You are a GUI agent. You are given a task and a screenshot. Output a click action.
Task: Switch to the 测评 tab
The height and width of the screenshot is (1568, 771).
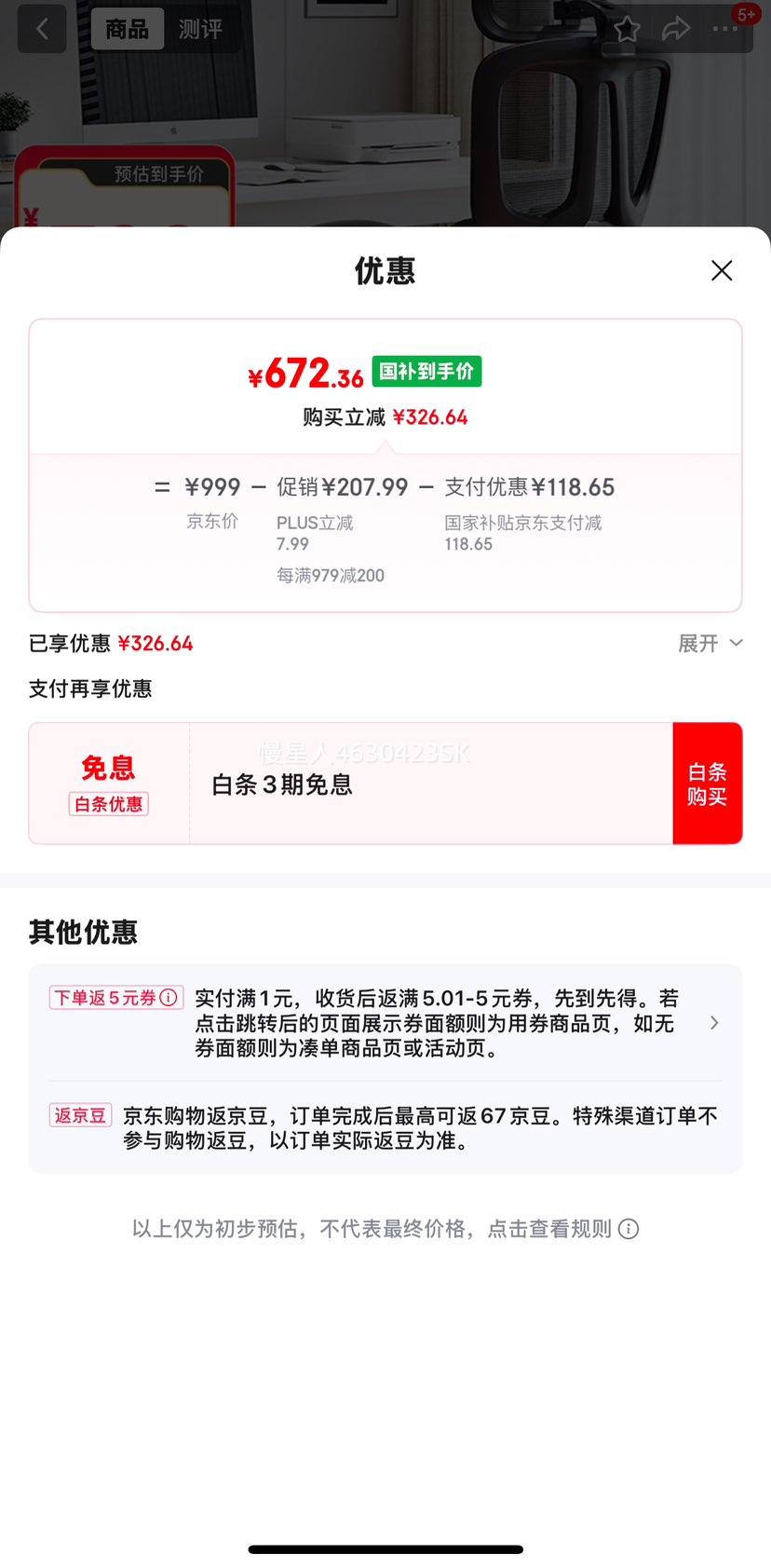pos(200,30)
